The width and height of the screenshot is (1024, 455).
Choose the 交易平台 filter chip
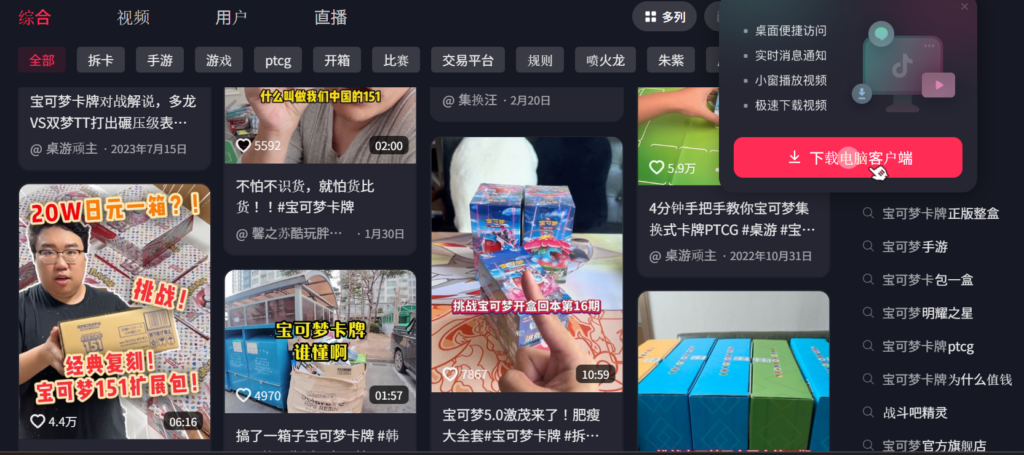click(x=468, y=60)
